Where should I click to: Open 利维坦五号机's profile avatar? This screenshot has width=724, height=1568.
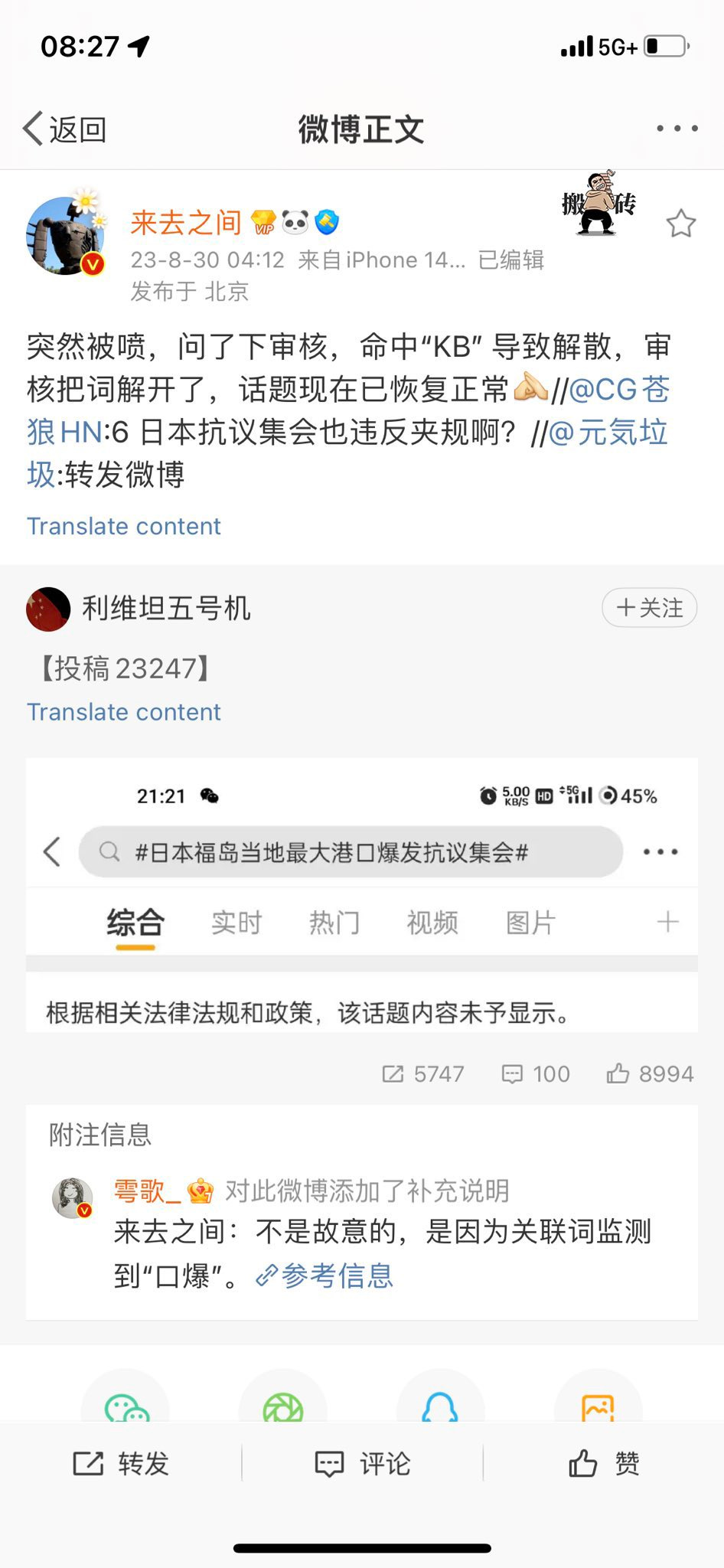pos(48,609)
